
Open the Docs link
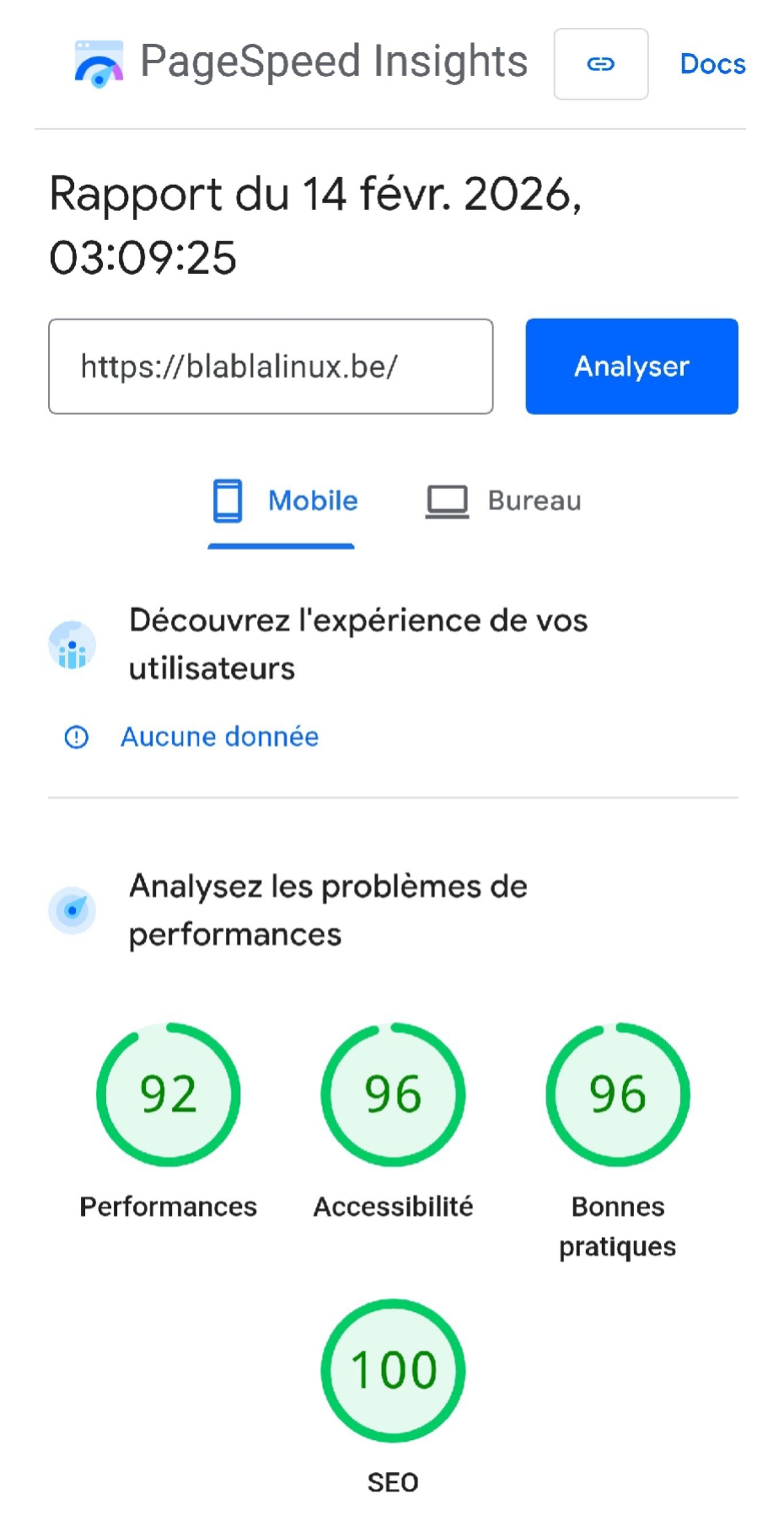[x=712, y=64]
